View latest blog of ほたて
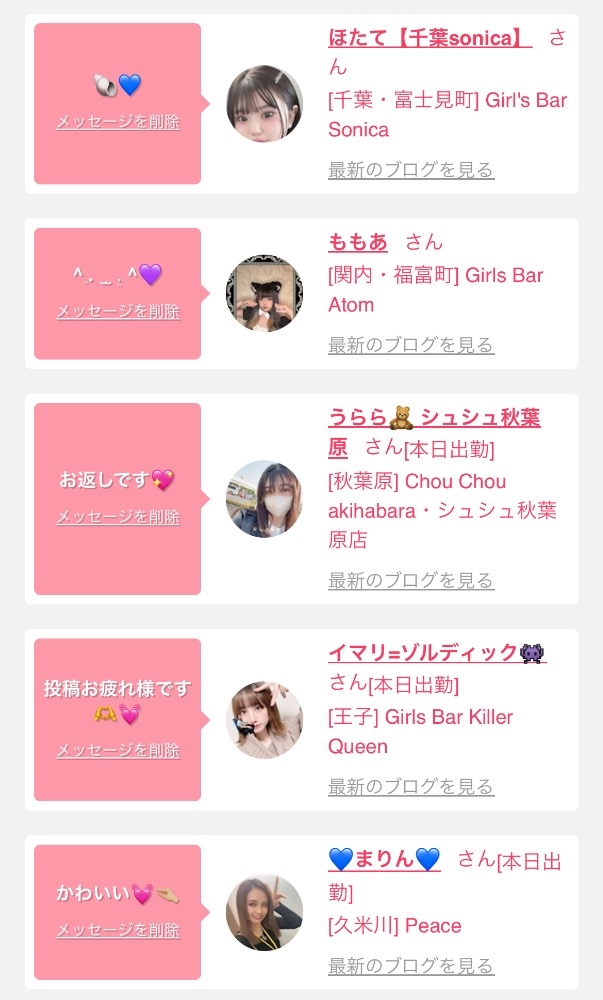 coord(411,170)
